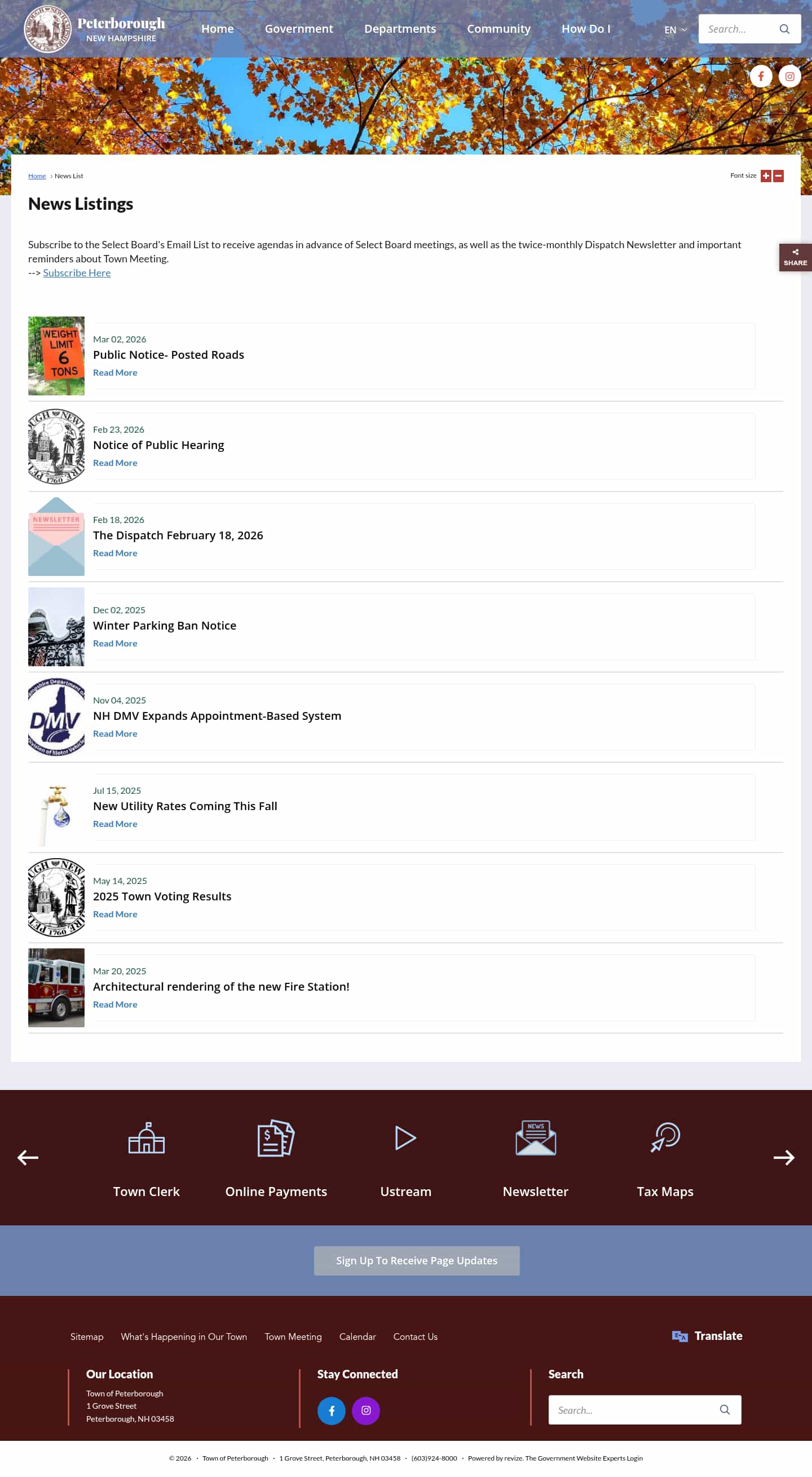
Task: Tap the top search field
Action: [739, 29]
